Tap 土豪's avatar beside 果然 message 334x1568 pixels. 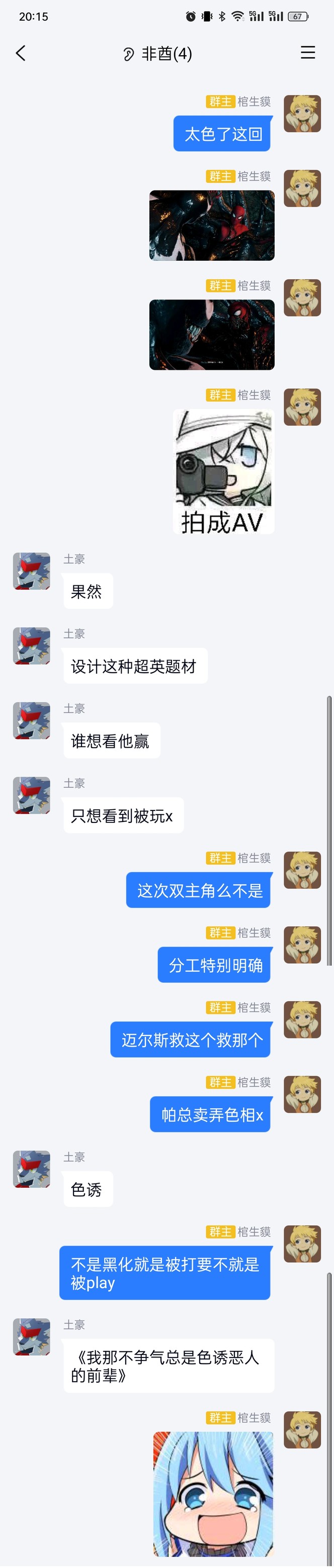coord(32,570)
